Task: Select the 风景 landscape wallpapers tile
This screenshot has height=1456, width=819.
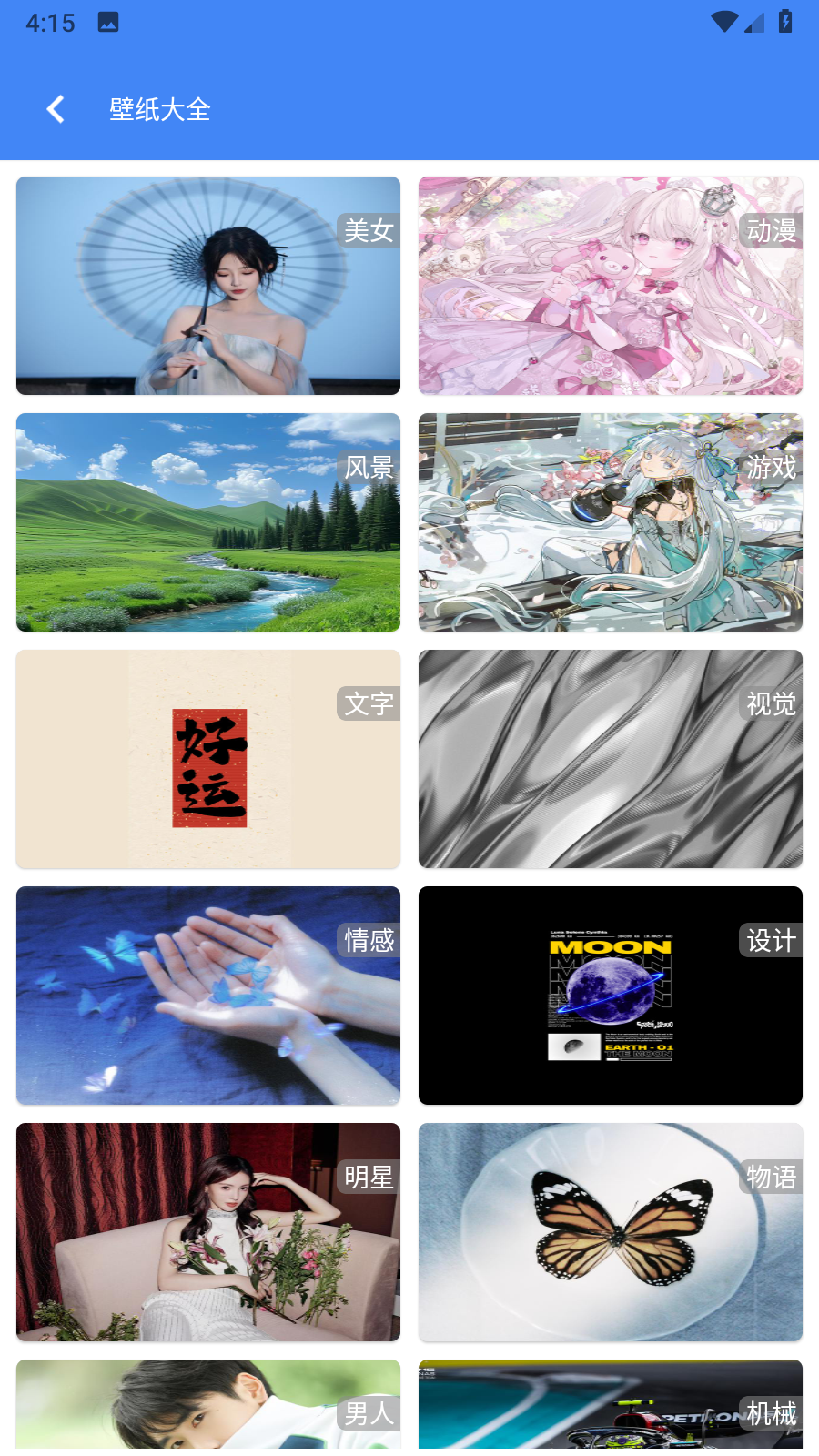Action: tap(208, 522)
